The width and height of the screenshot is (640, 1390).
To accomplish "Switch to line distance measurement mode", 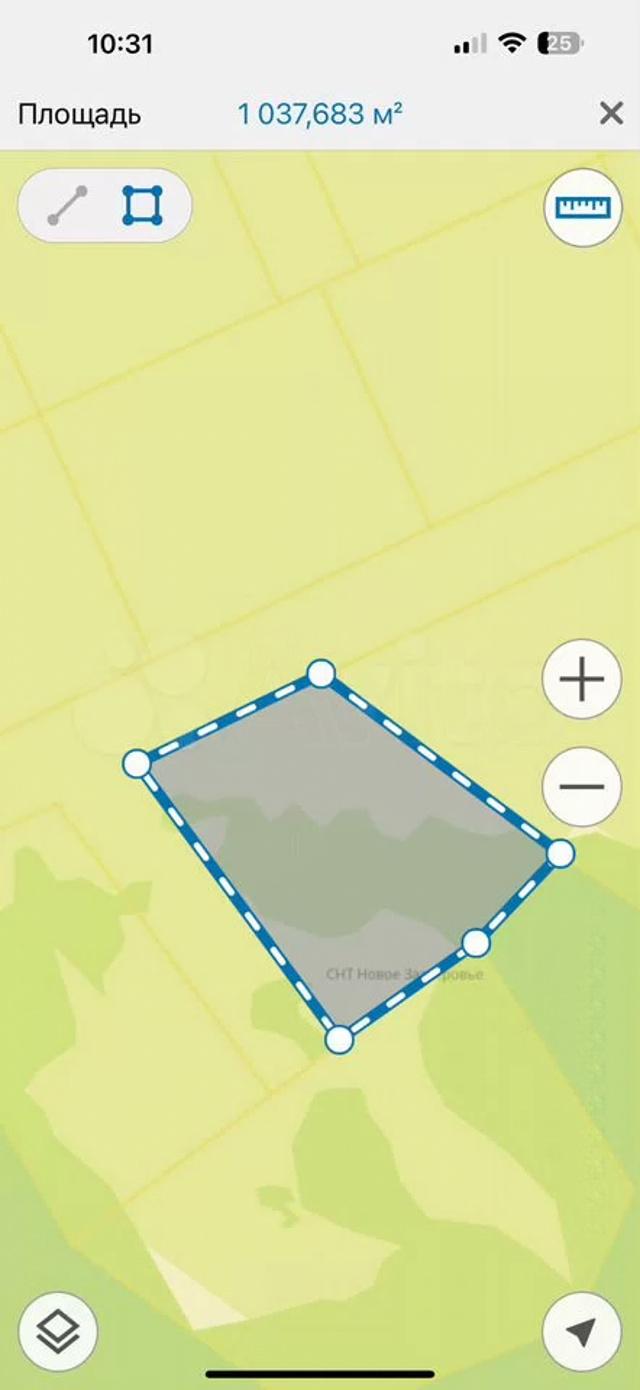I will tap(67, 206).
